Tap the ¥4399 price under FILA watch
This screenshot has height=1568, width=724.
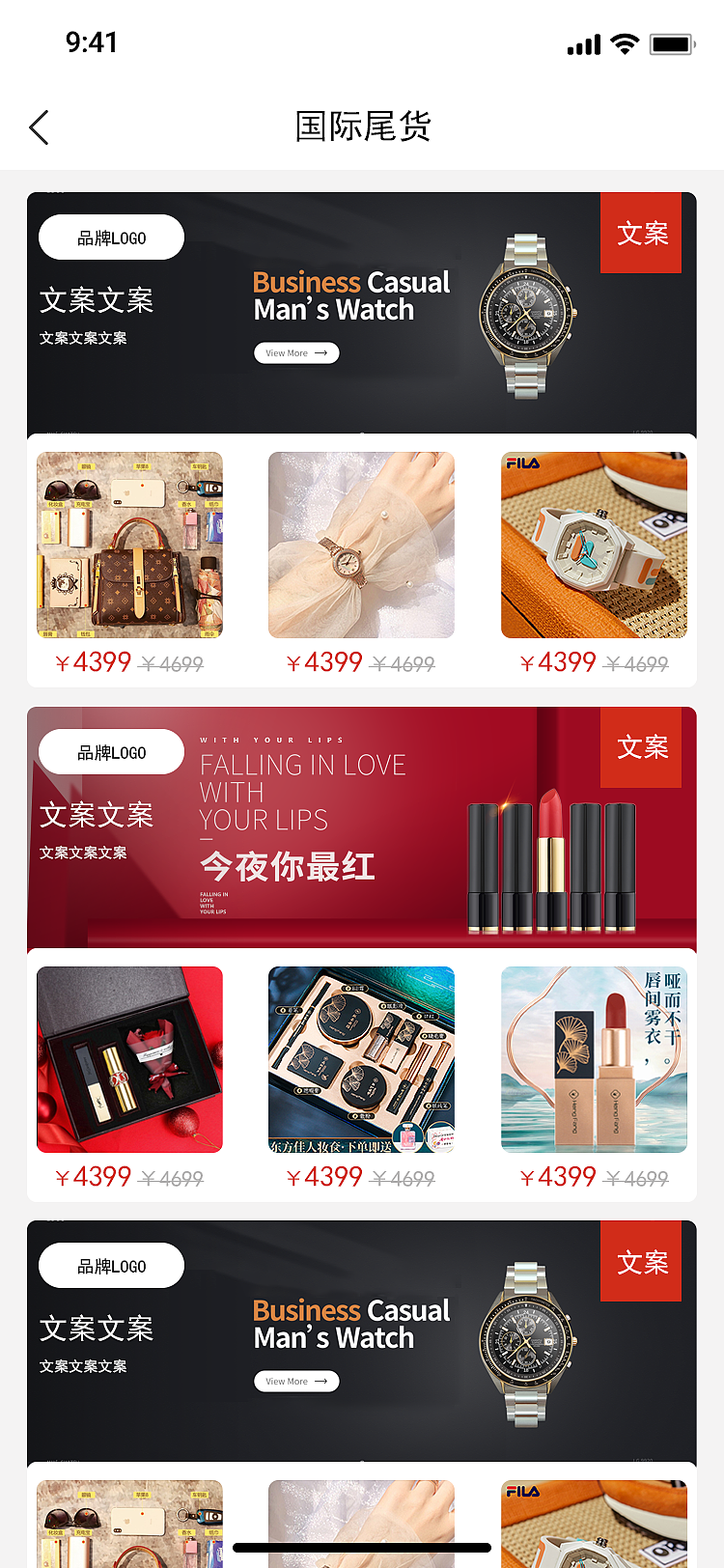(558, 662)
